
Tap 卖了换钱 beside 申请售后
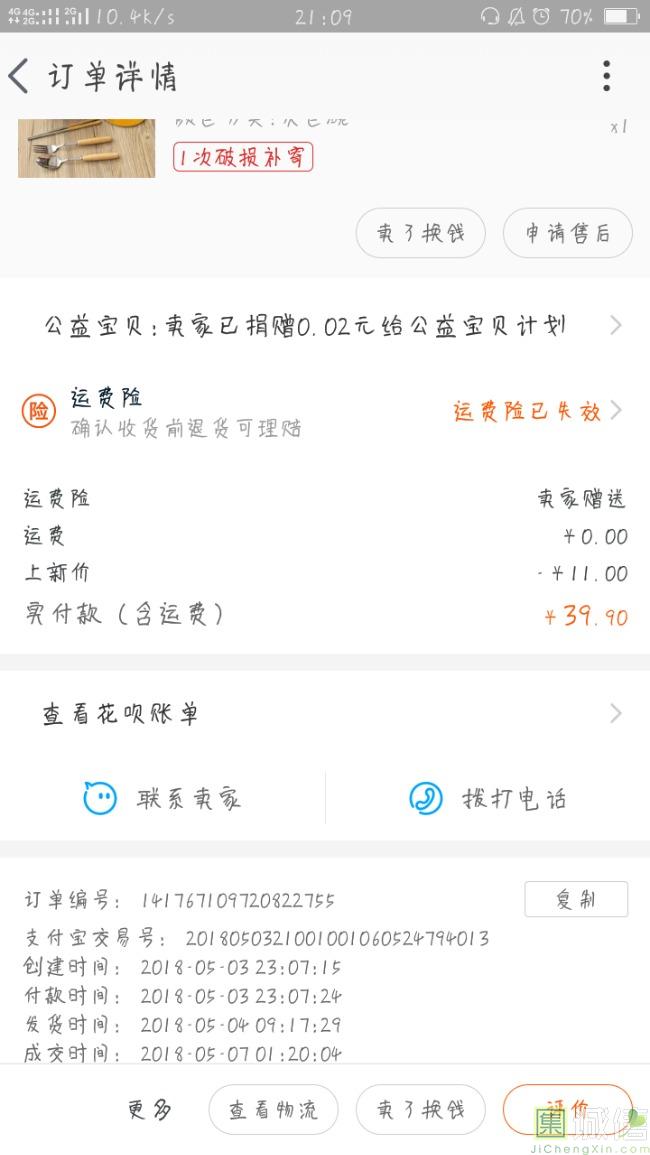420,233
